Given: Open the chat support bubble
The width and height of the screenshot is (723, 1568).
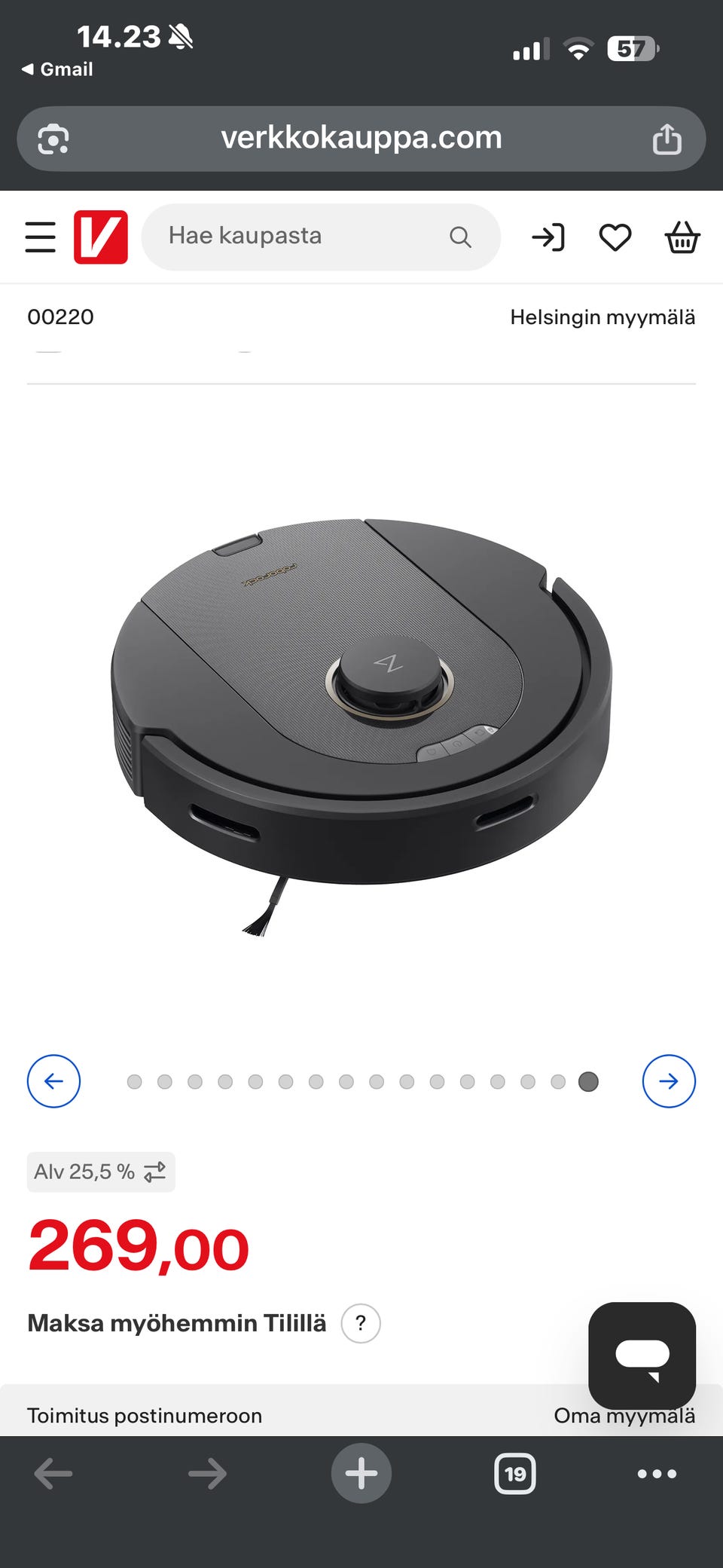Looking at the screenshot, I should (x=642, y=1355).
